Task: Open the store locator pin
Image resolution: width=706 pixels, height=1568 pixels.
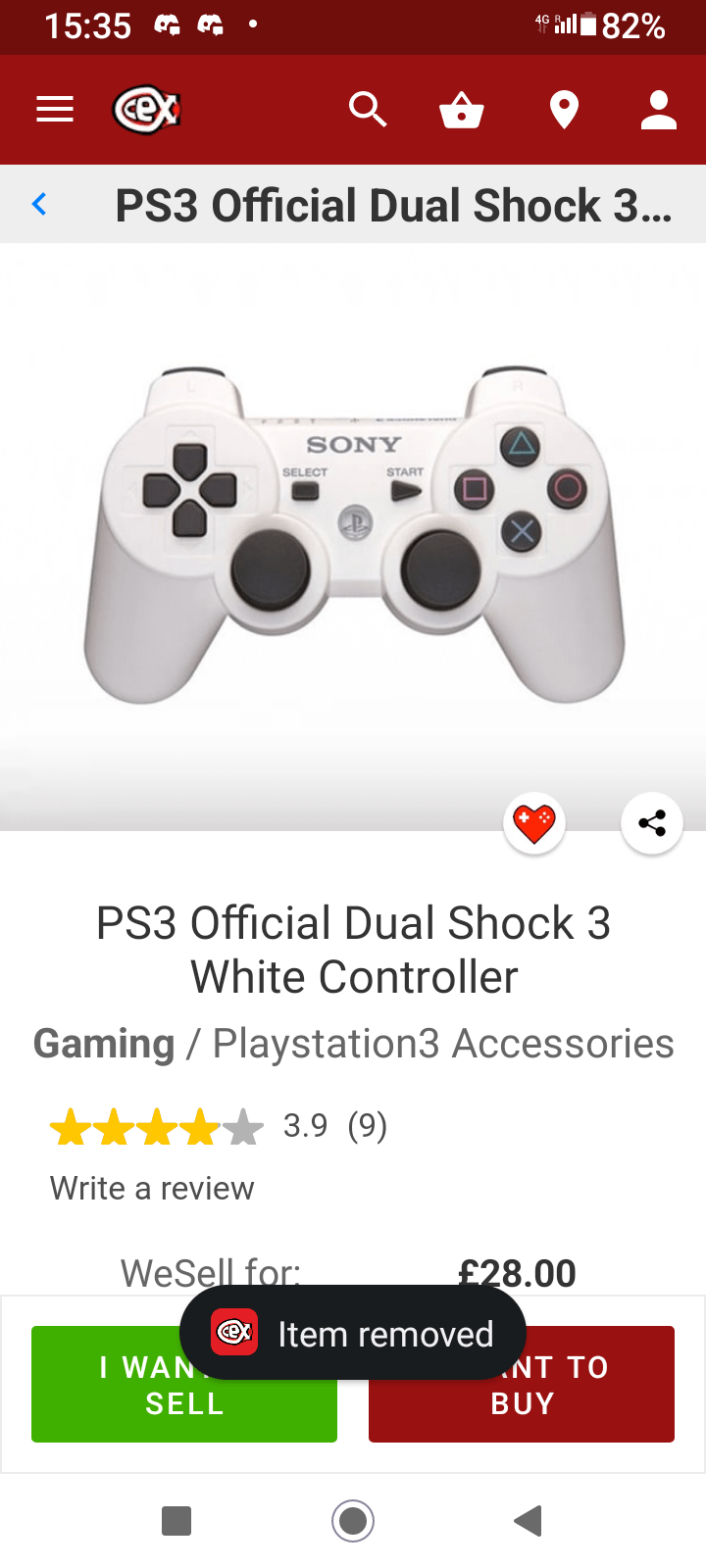Action: point(564,110)
